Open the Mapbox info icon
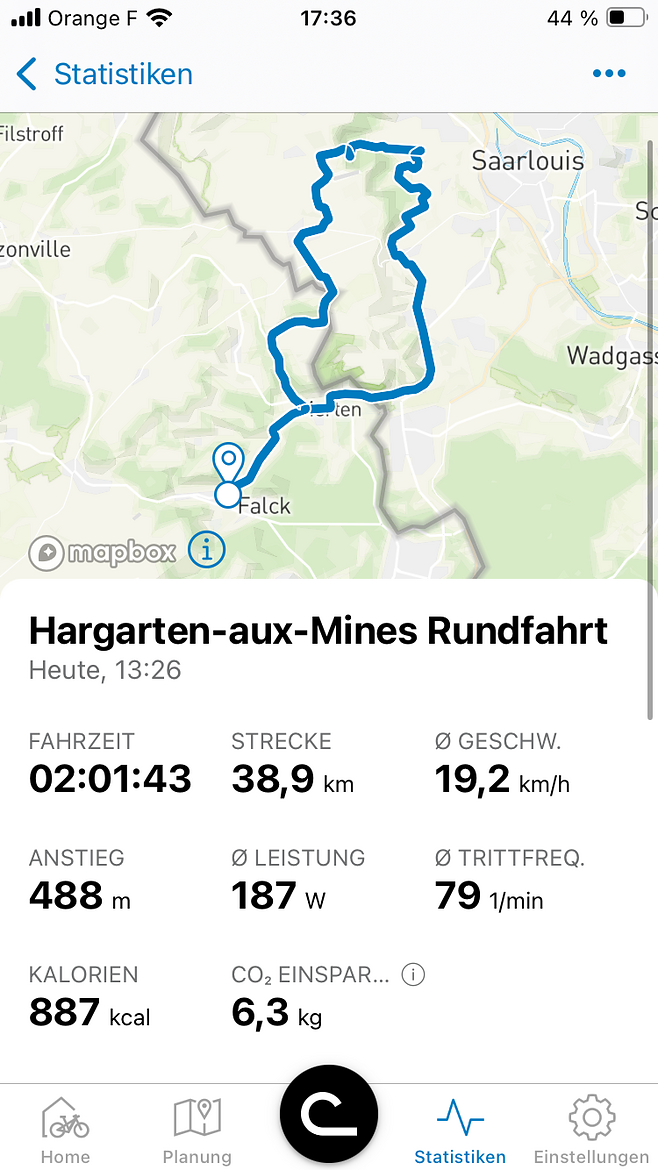 pyautogui.click(x=207, y=551)
